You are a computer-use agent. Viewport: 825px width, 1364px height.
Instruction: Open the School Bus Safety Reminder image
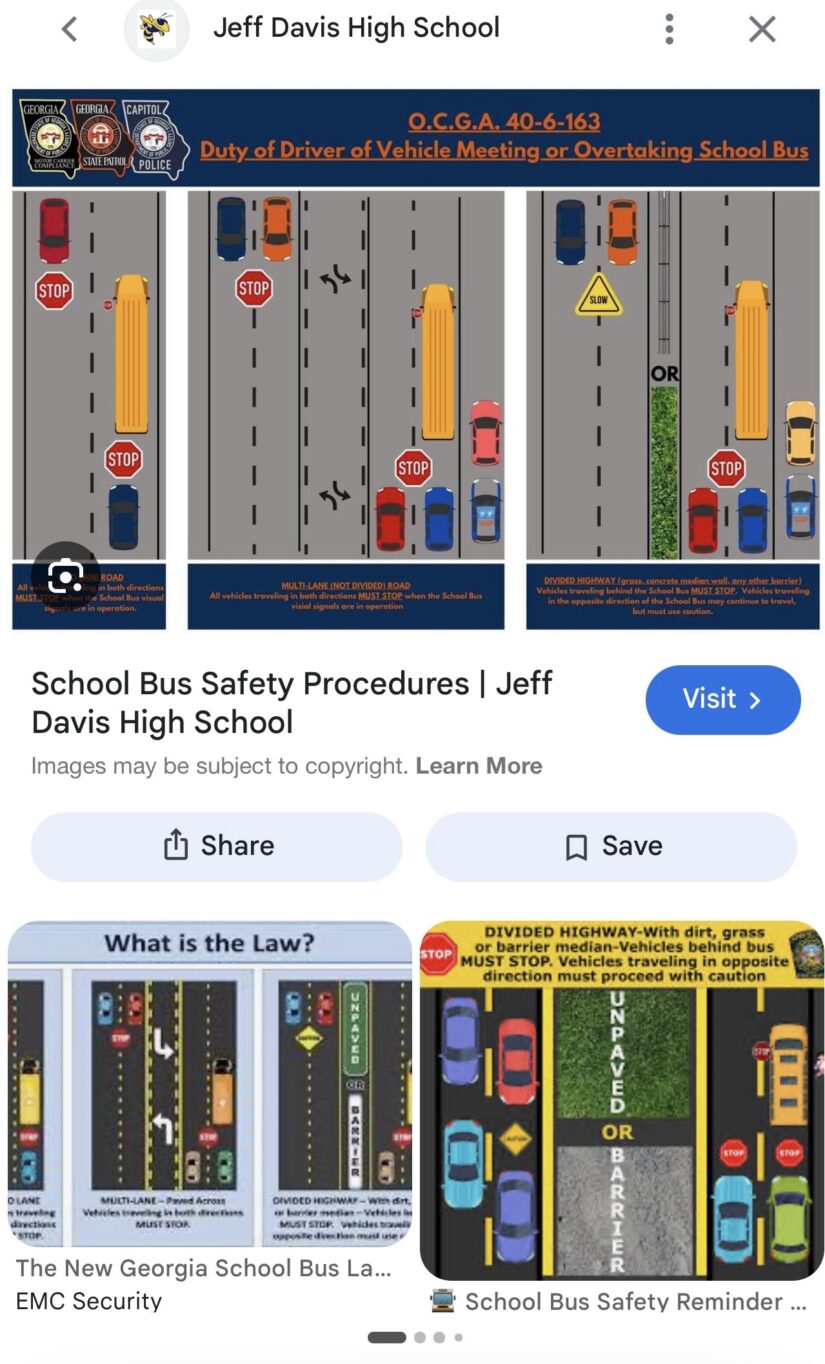pos(622,1100)
